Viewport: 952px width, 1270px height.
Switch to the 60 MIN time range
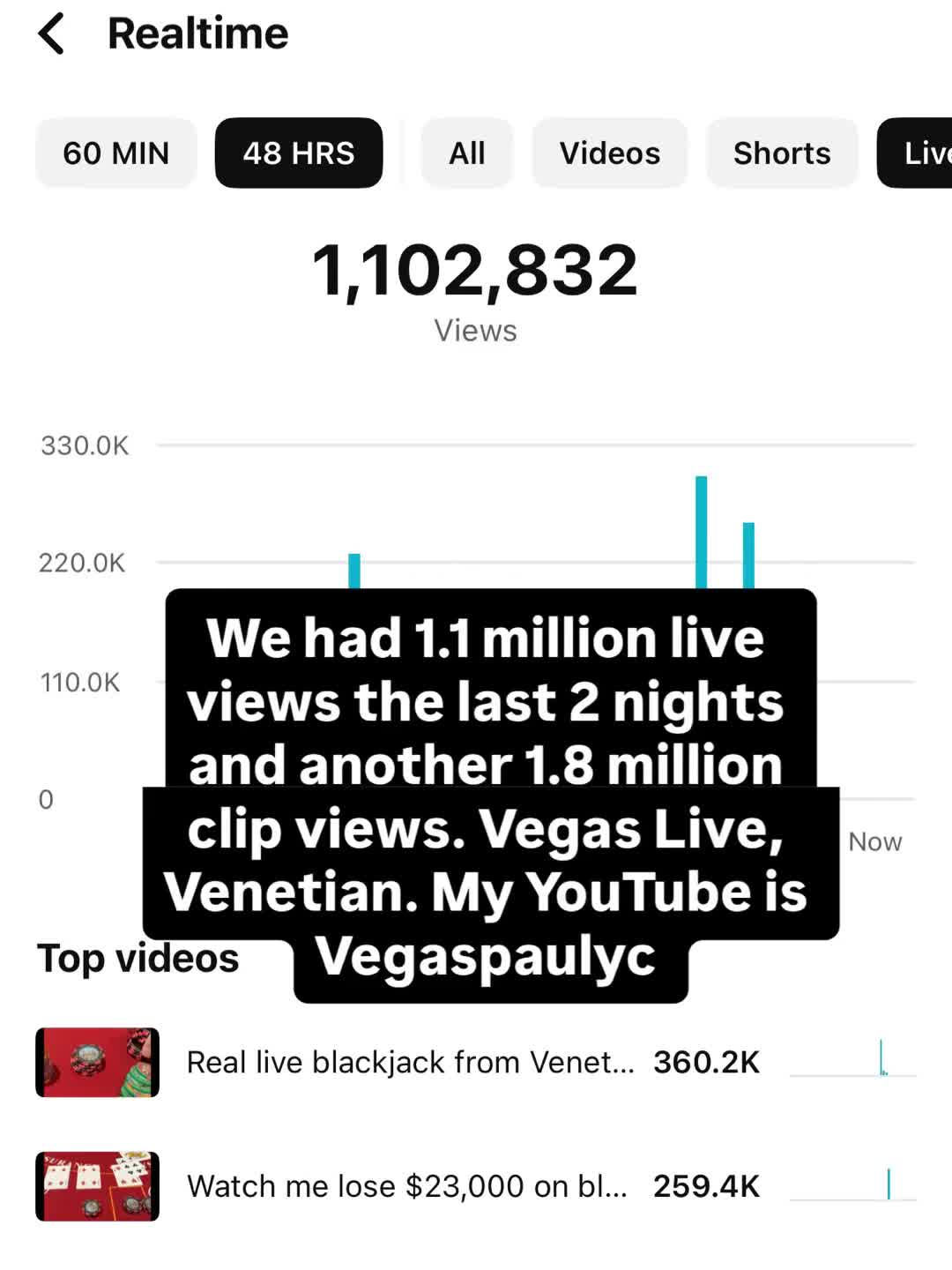[115, 153]
